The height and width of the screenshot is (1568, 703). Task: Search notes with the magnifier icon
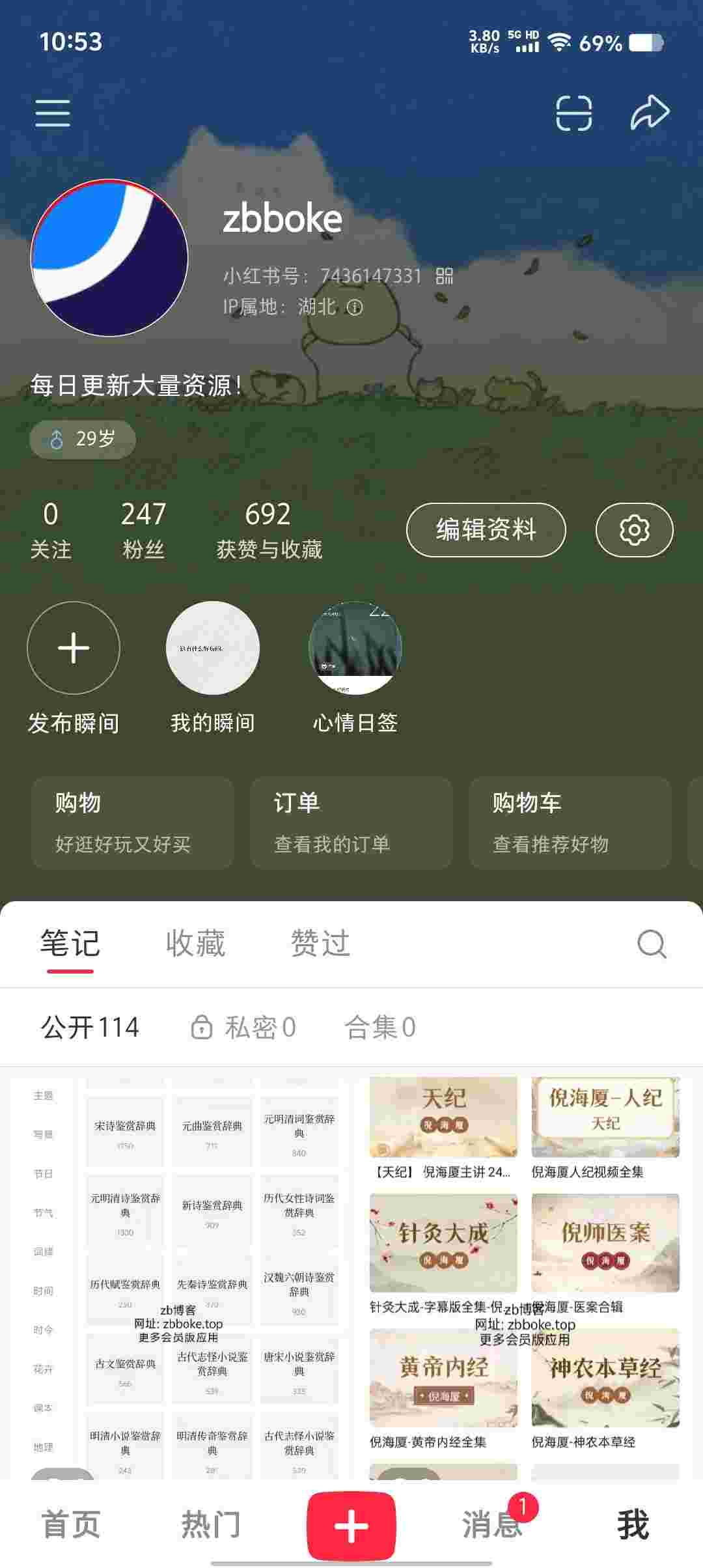[652, 944]
